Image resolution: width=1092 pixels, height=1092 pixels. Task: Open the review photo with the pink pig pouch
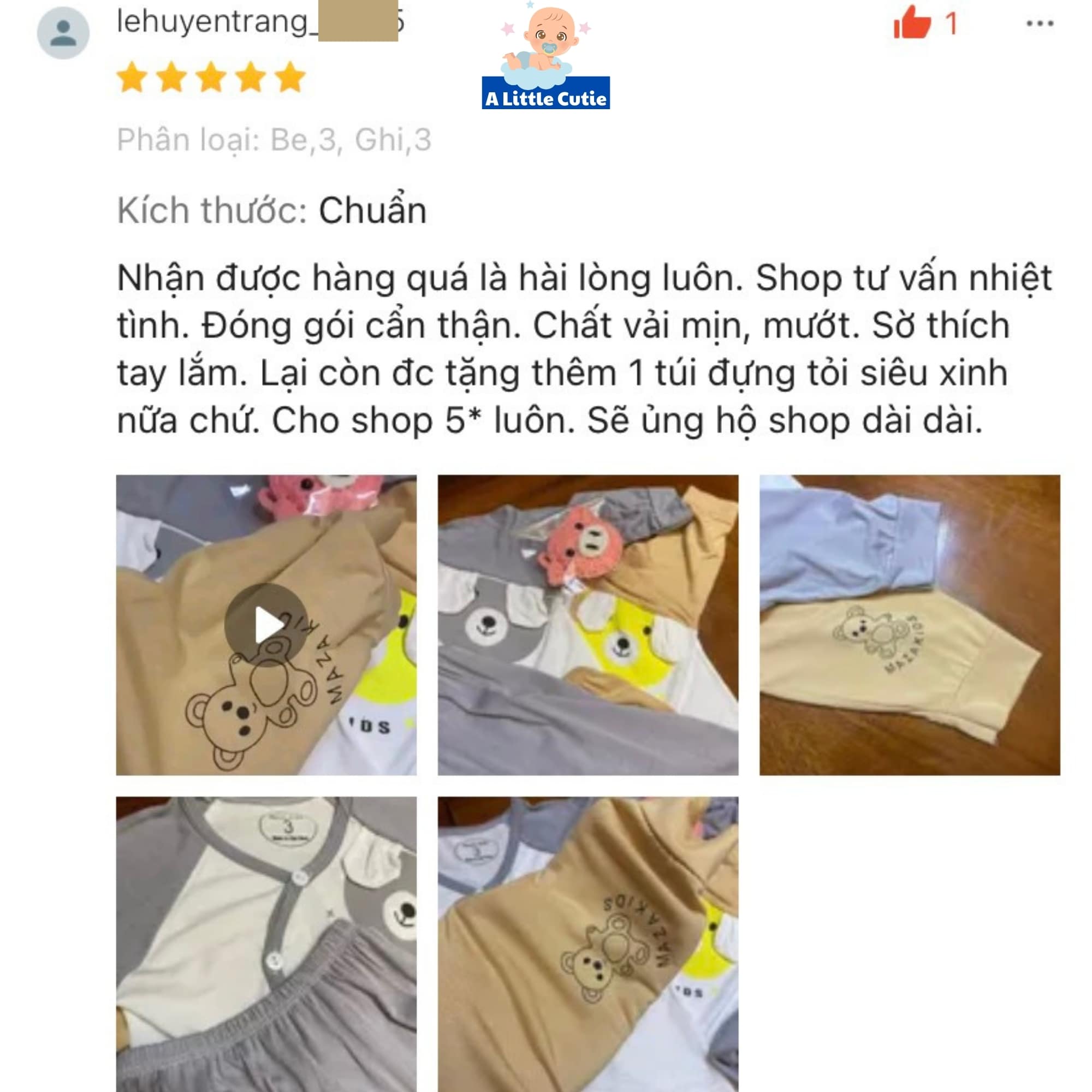(x=588, y=625)
